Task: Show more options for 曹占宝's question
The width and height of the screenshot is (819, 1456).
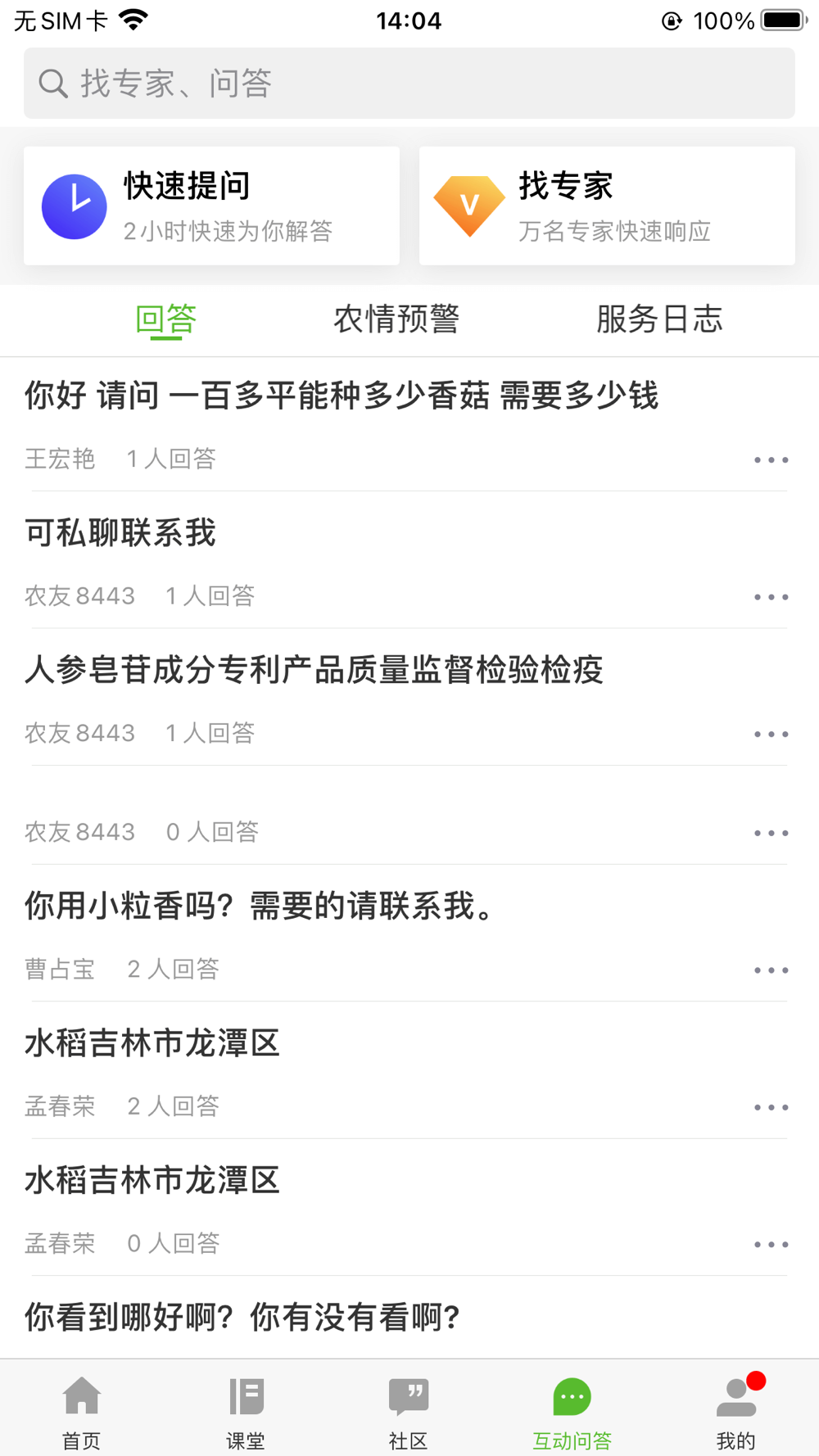Action: [x=771, y=970]
